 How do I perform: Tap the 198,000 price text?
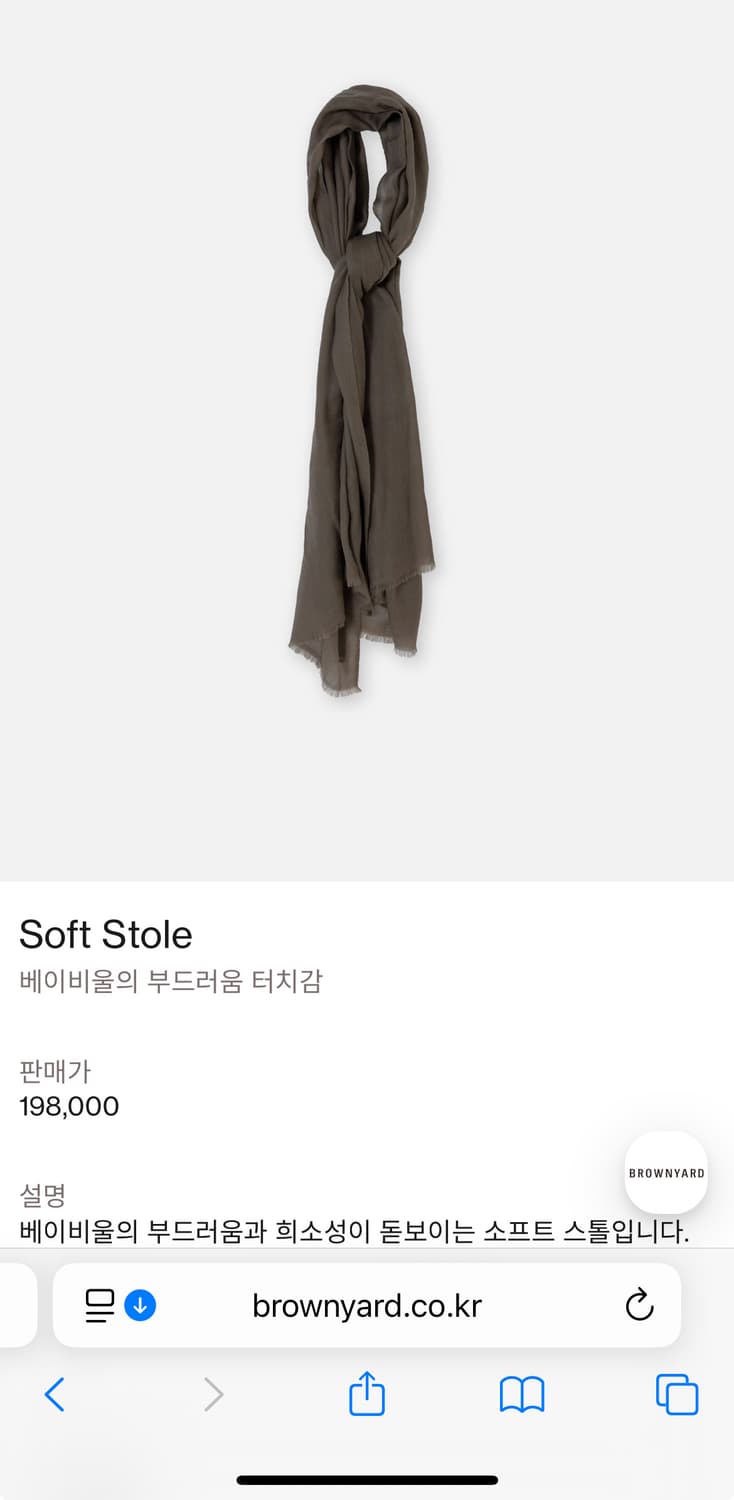pyautogui.click(x=68, y=1106)
